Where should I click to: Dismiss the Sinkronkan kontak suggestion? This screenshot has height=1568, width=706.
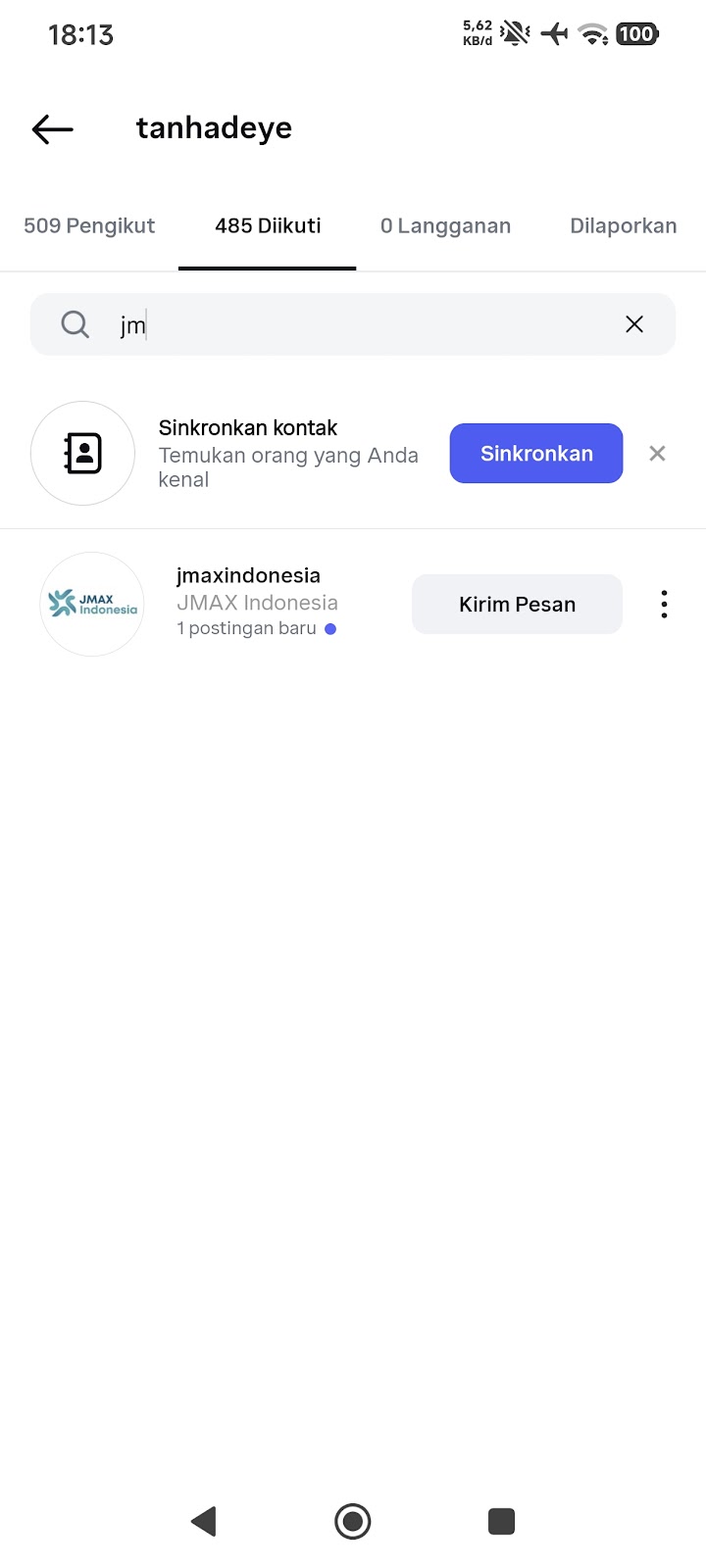coord(657,454)
